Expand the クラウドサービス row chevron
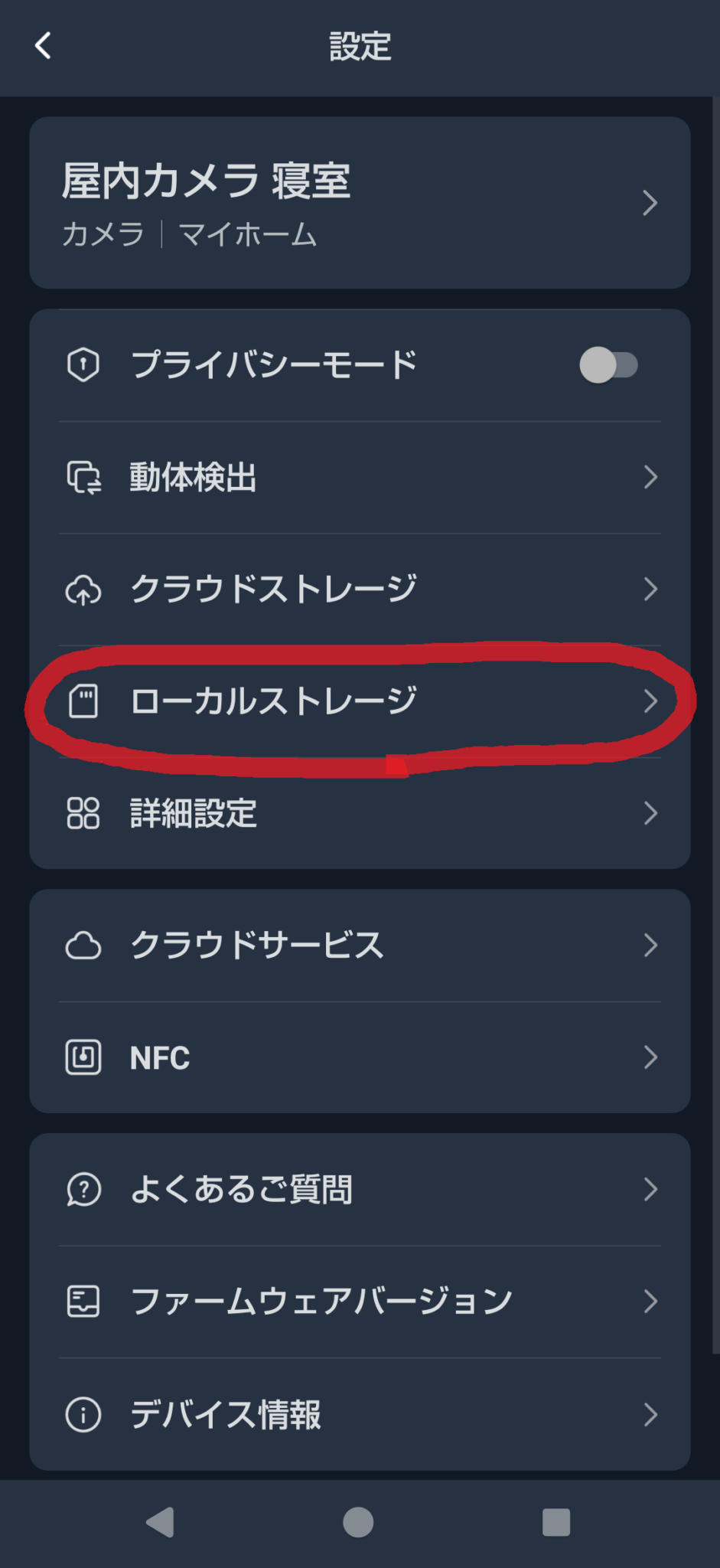720x1568 pixels. tap(651, 946)
